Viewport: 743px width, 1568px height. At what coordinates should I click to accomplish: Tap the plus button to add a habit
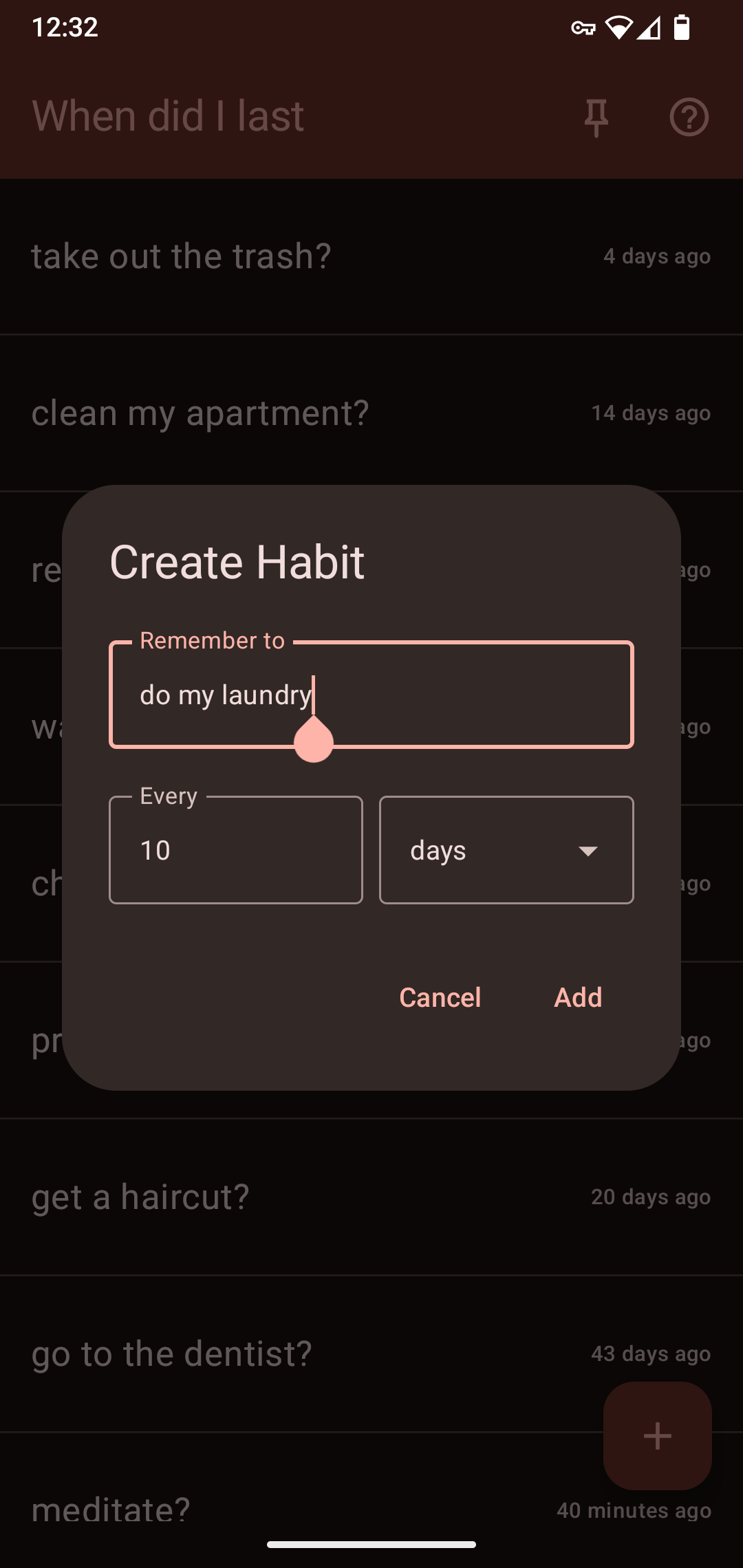(656, 1436)
